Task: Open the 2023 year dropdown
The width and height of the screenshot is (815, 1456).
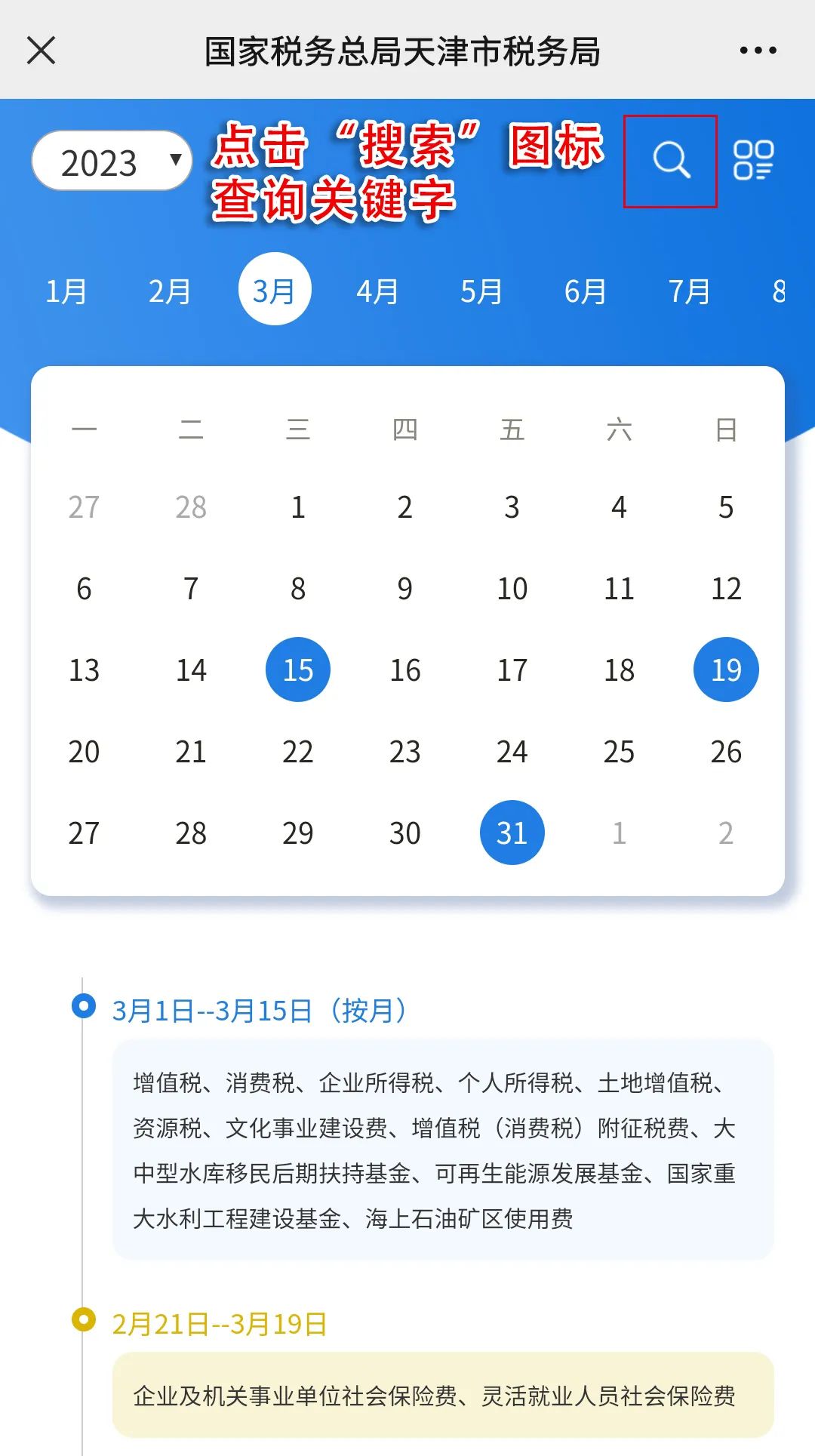Action: [112, 161]
